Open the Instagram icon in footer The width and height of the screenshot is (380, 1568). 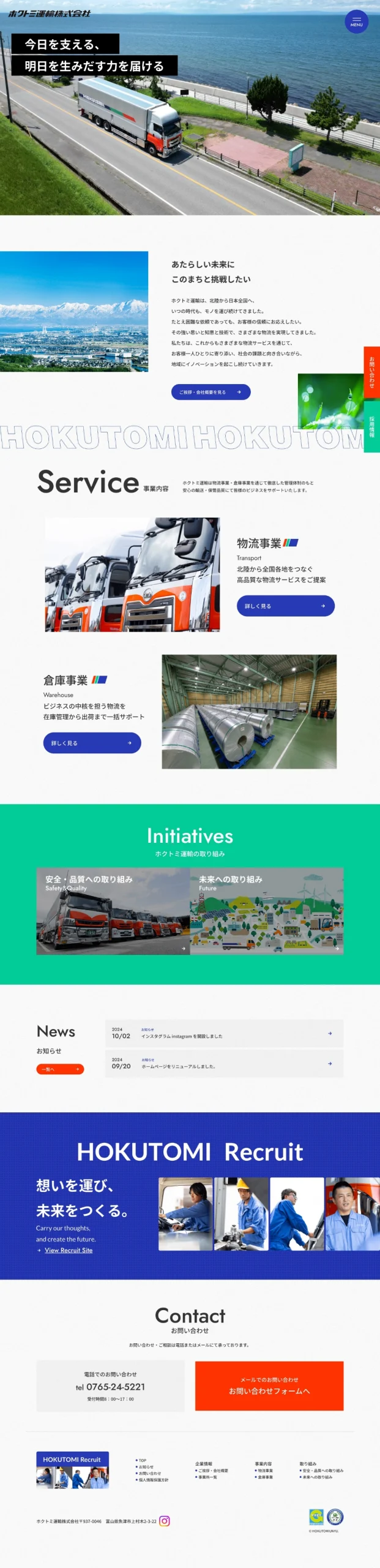pos(165,1521)
